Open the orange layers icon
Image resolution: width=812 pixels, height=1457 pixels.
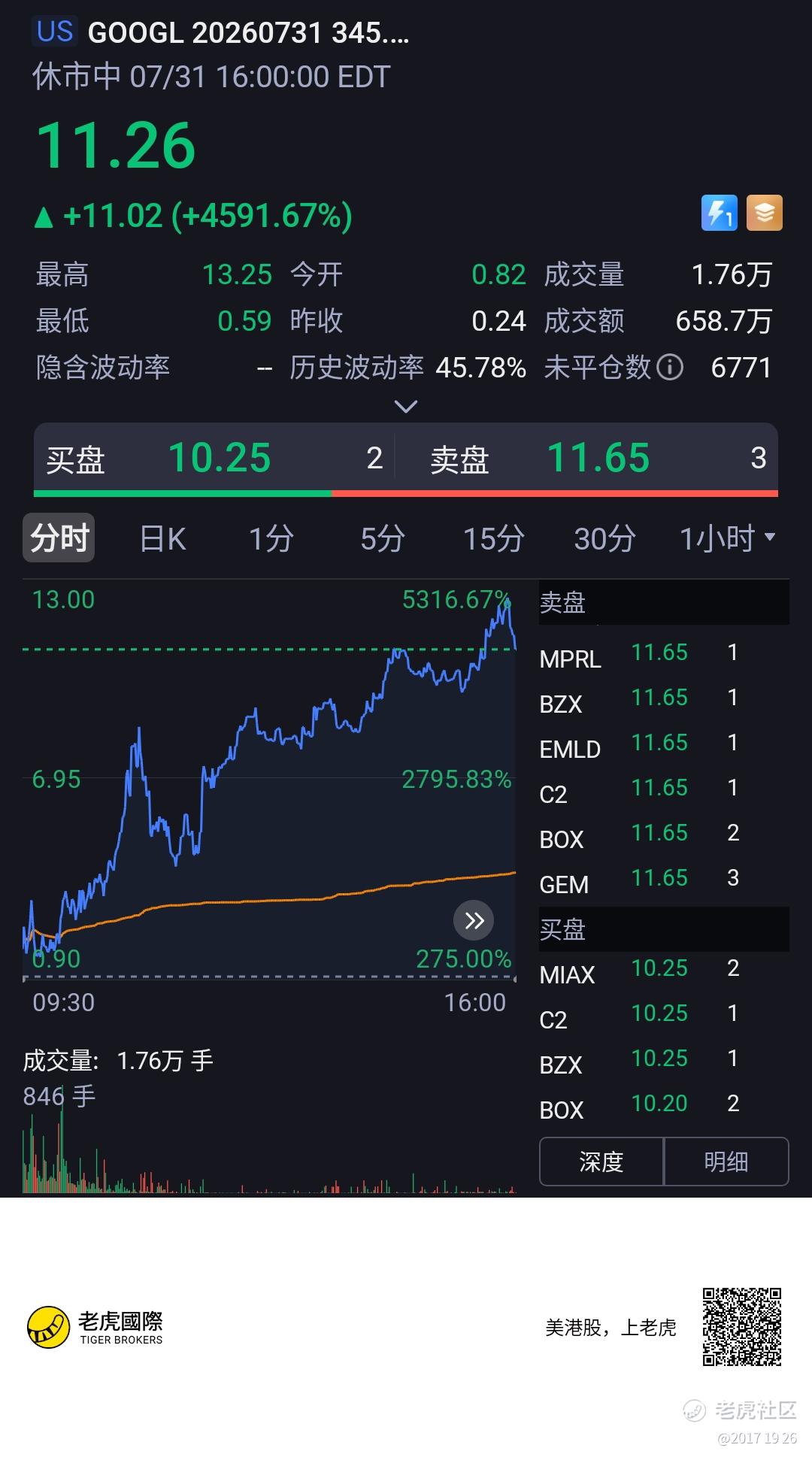pos(765,213)
